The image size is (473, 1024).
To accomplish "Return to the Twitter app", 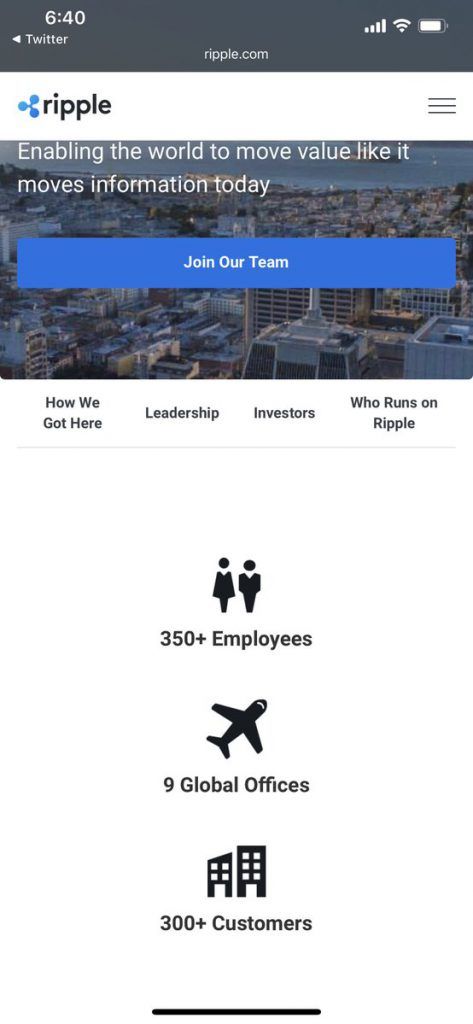I will (40, 39).
